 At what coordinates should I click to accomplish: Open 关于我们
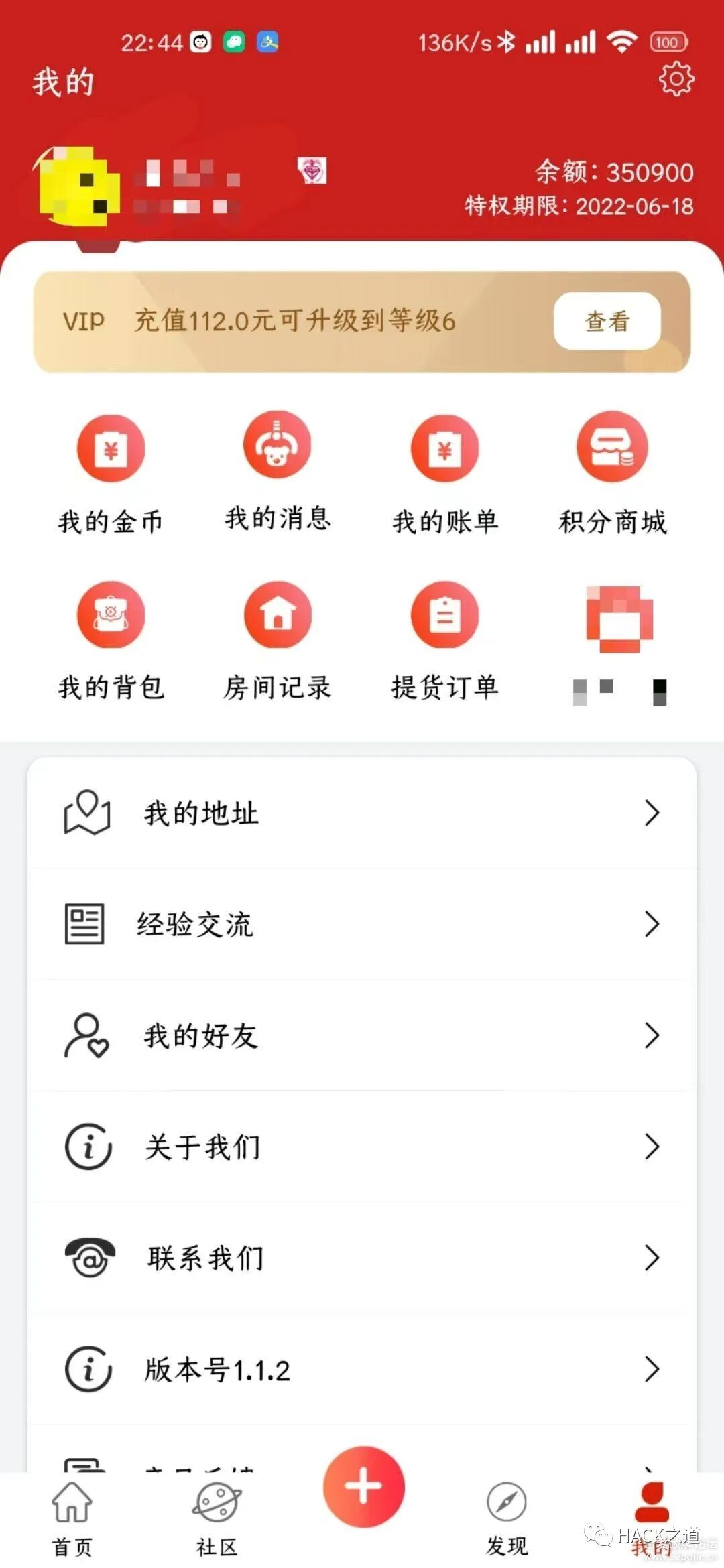click(362, 1147)
